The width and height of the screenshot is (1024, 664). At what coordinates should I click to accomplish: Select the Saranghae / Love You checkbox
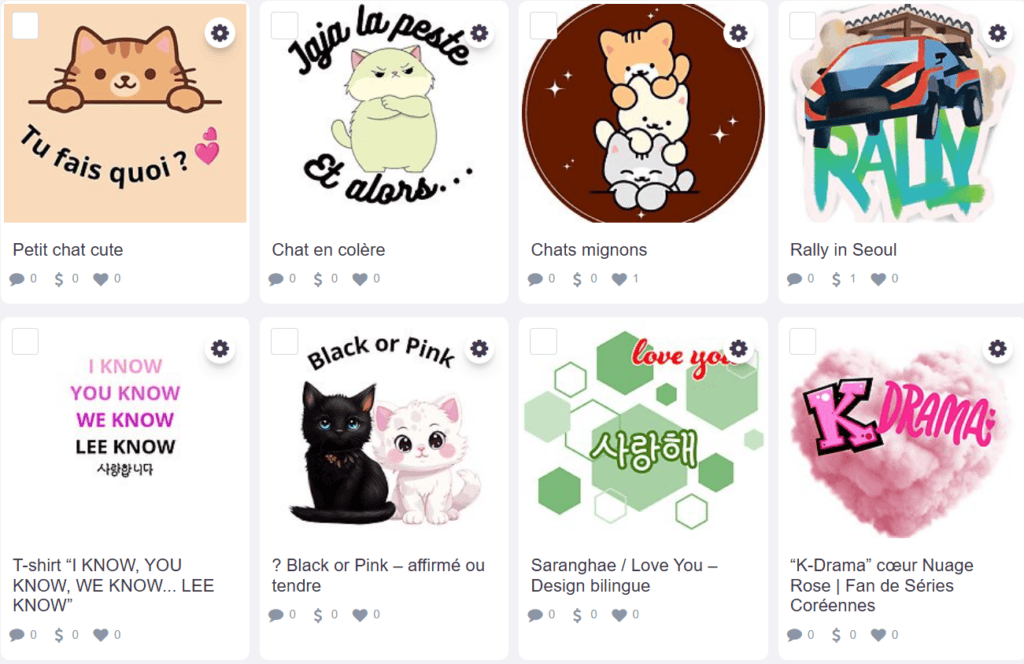[544, 341]
